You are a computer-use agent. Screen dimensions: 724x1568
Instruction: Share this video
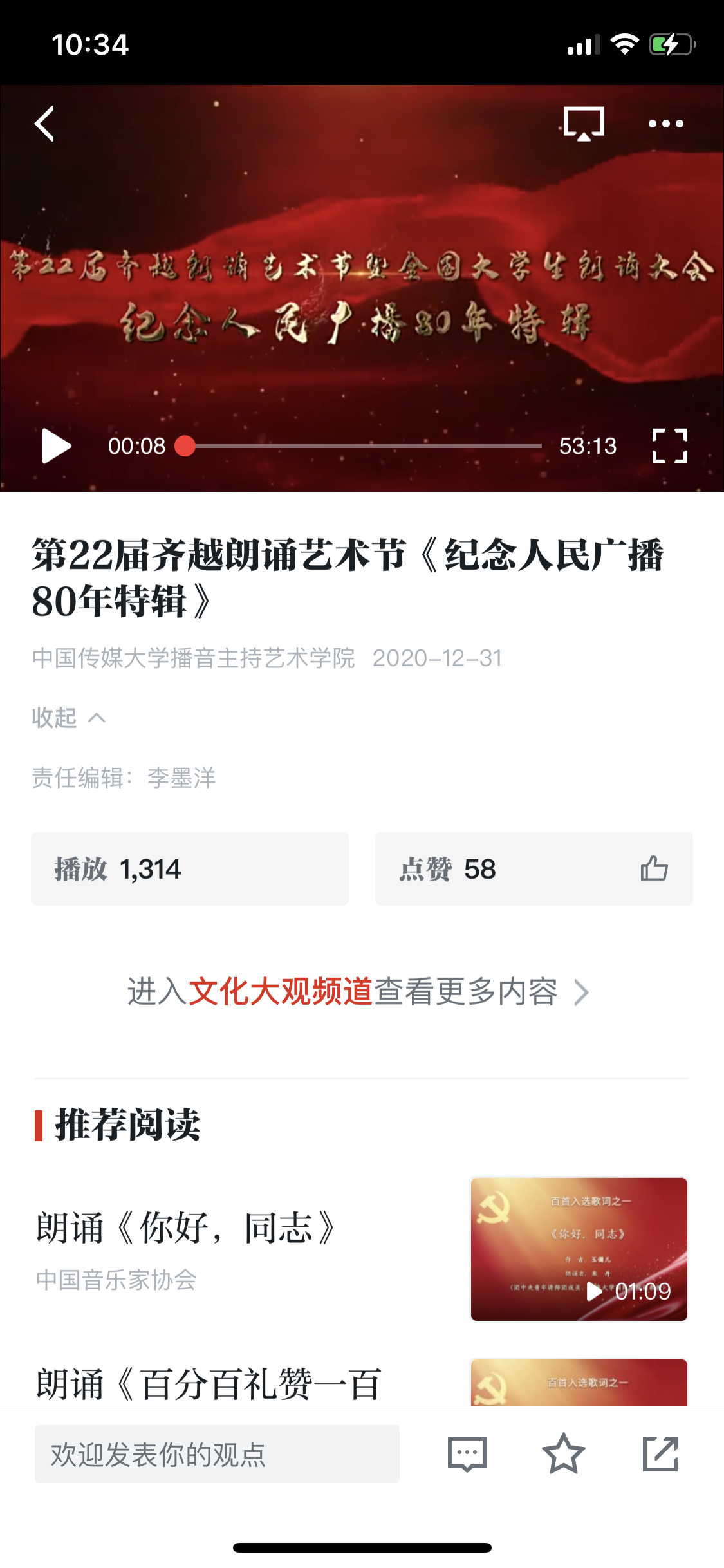coord(660,1454)
